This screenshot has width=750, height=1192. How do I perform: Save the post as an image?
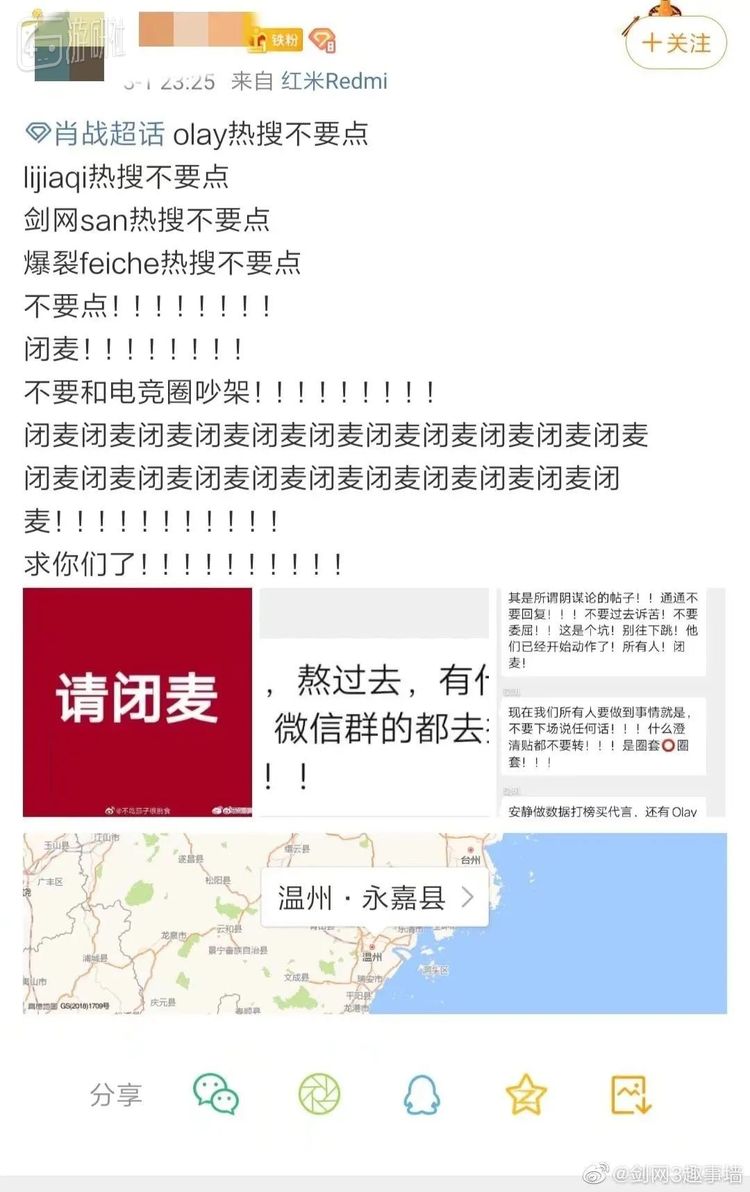coord(631,1094)
